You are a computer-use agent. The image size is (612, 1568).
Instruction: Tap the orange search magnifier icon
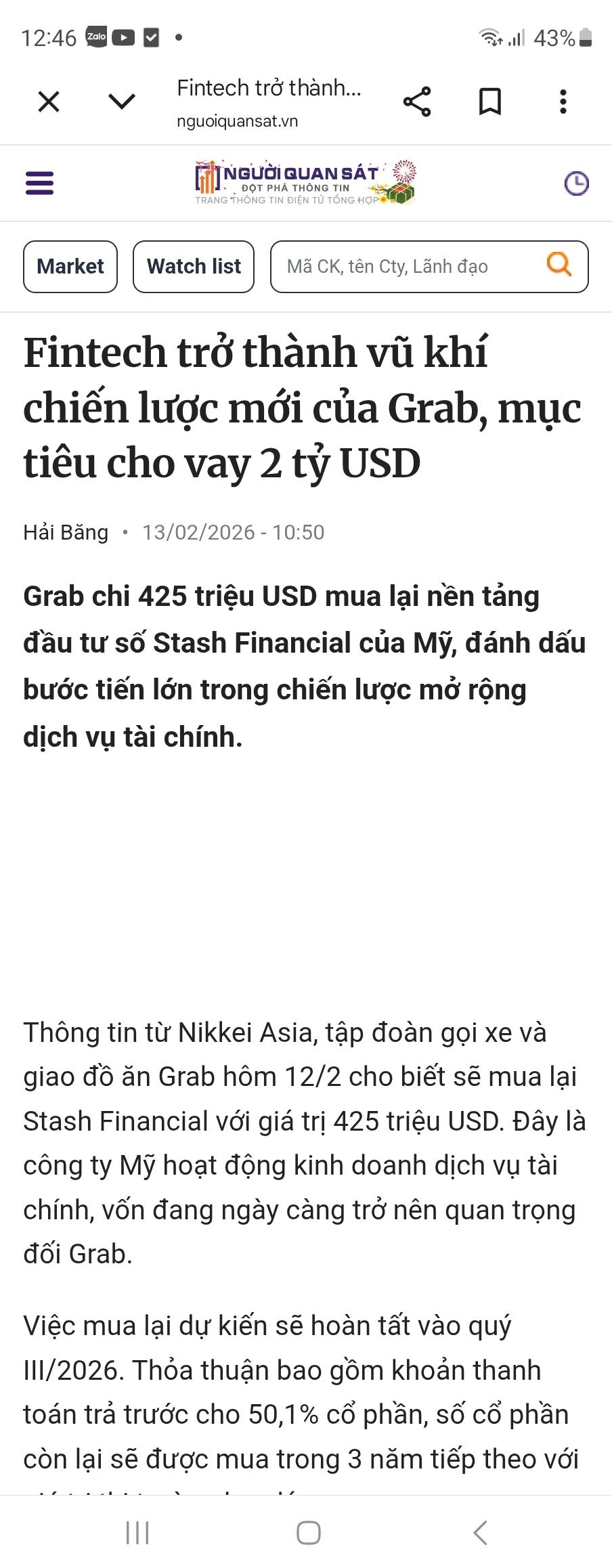(559, 264)
